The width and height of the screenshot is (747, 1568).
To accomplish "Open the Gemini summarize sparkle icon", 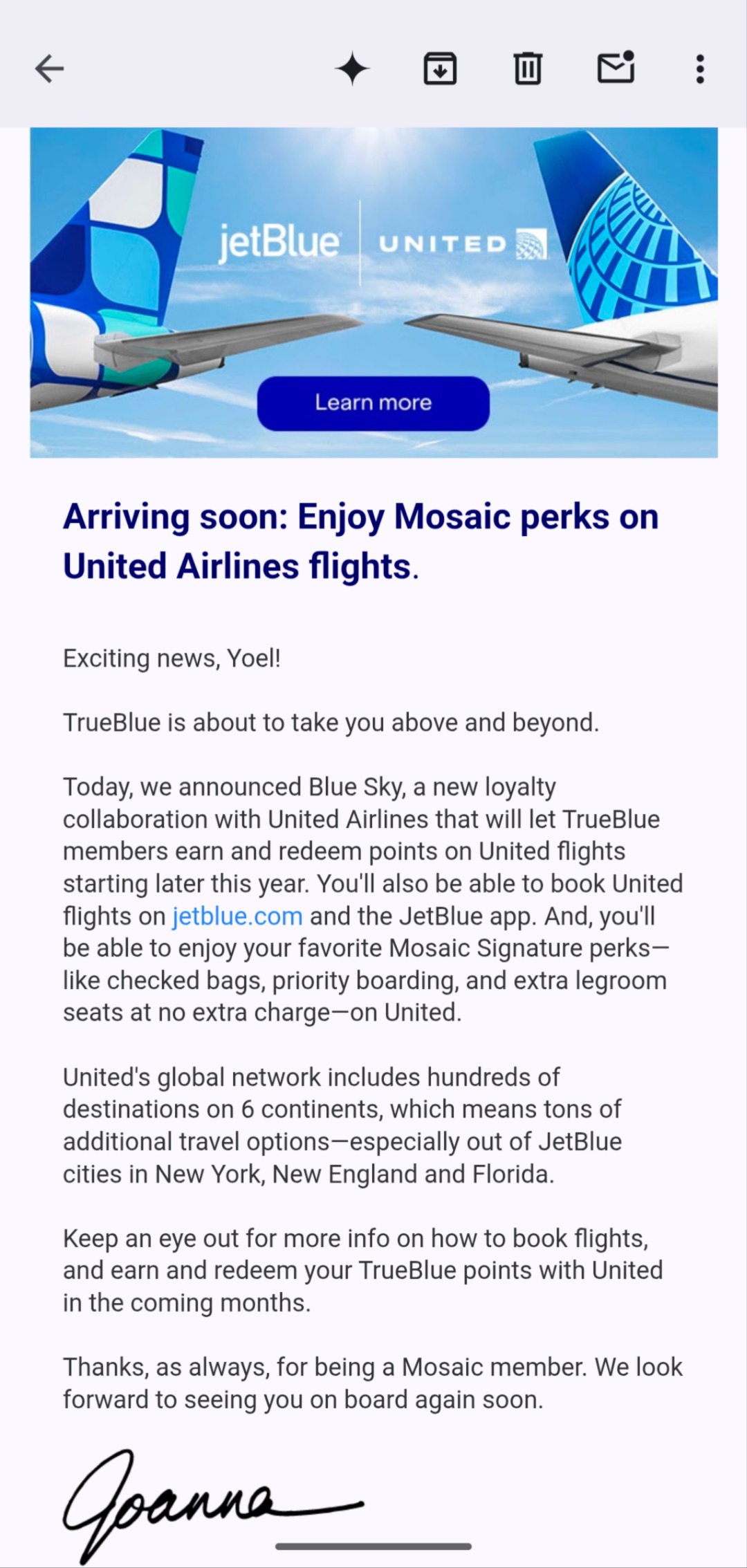I will (352, 69).
